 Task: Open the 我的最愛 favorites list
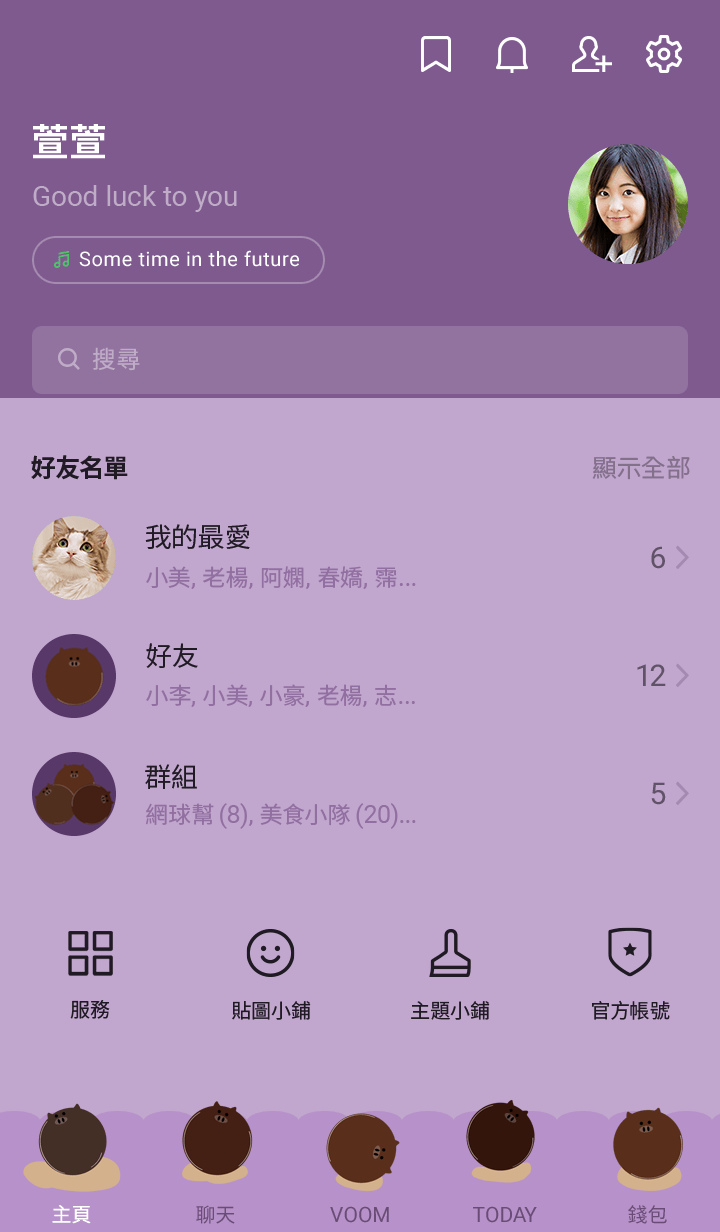tap(360, 558)
